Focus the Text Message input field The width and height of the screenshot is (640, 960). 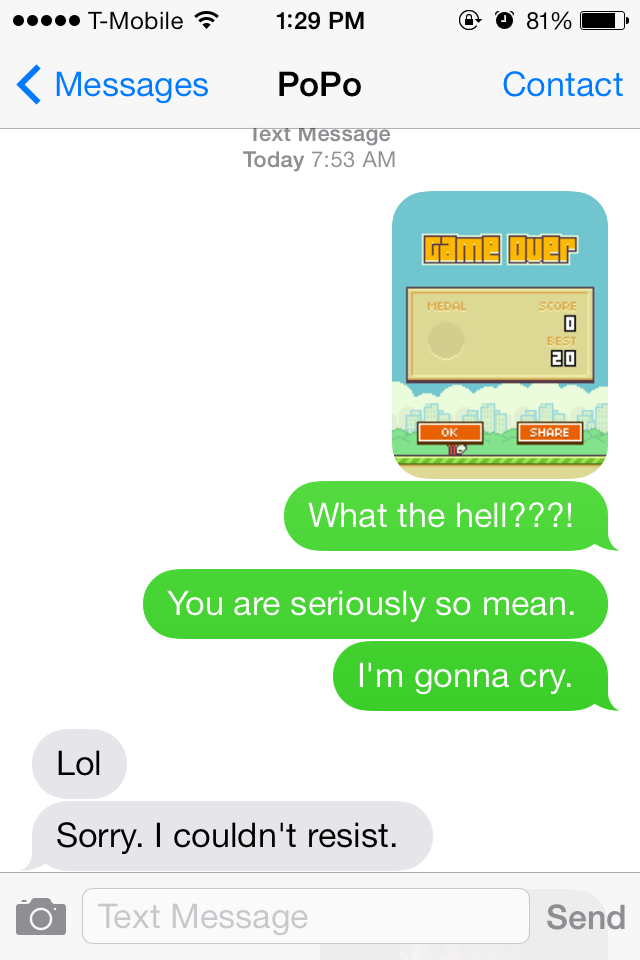305,916
